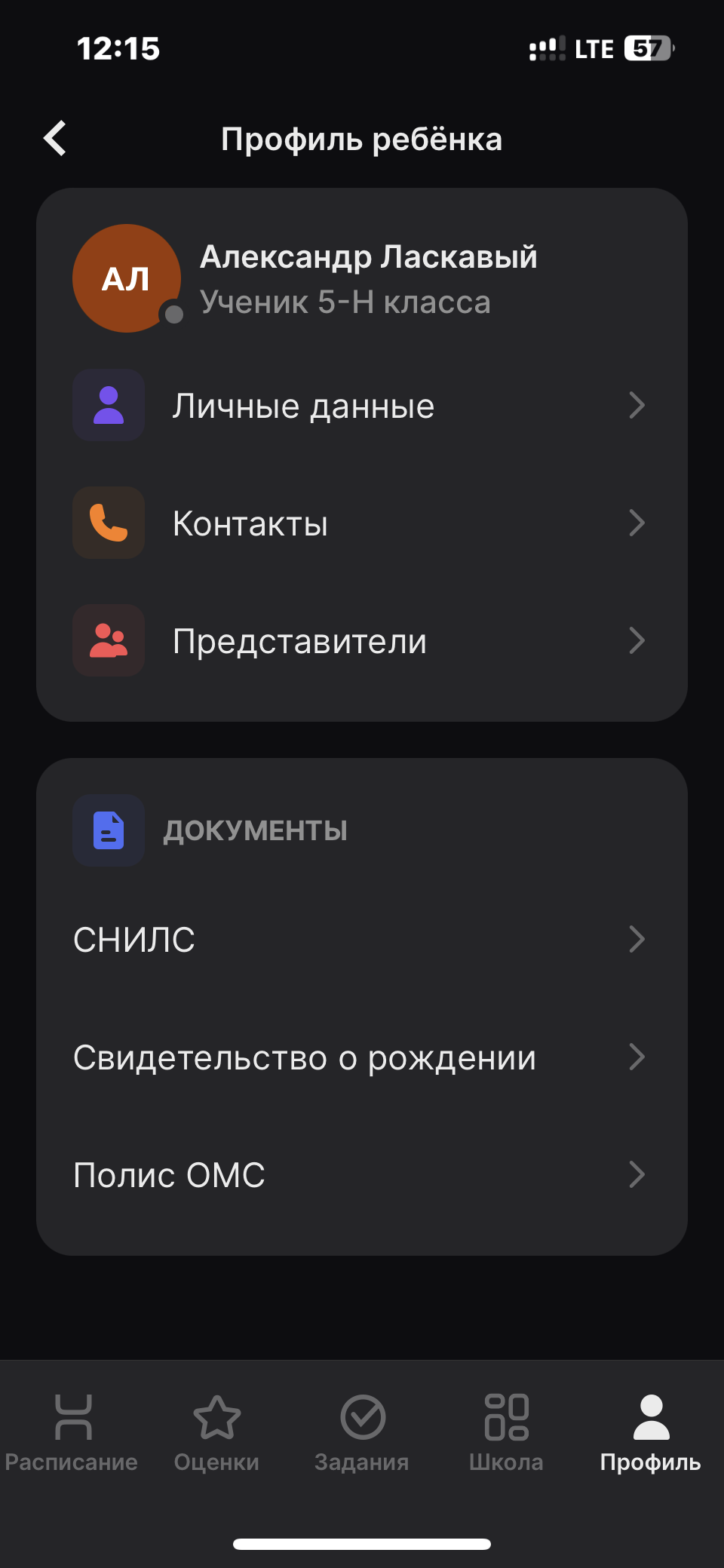Open the Контакты row
The width and height of the screenshot is (724, 1568).
coord(360,523)
